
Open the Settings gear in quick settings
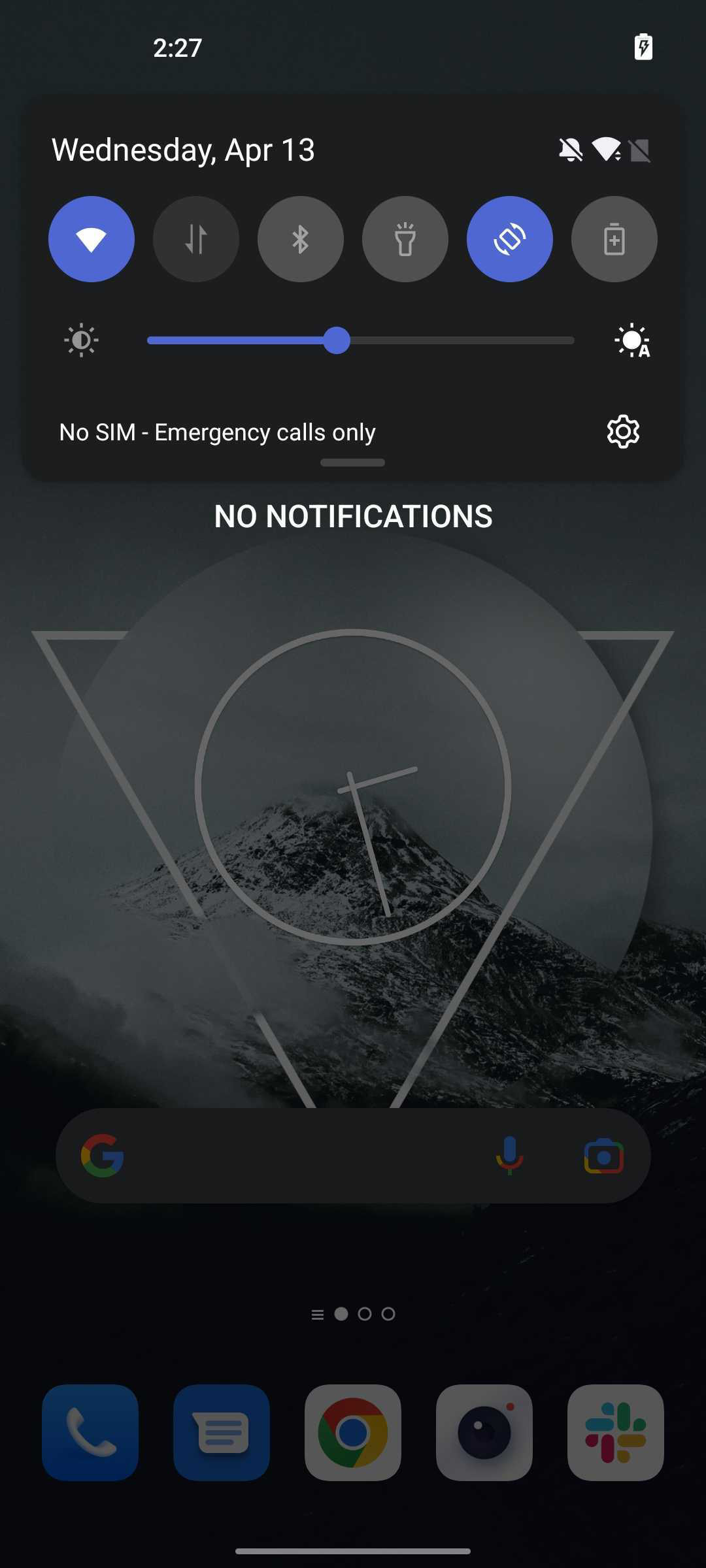point(622,431)
